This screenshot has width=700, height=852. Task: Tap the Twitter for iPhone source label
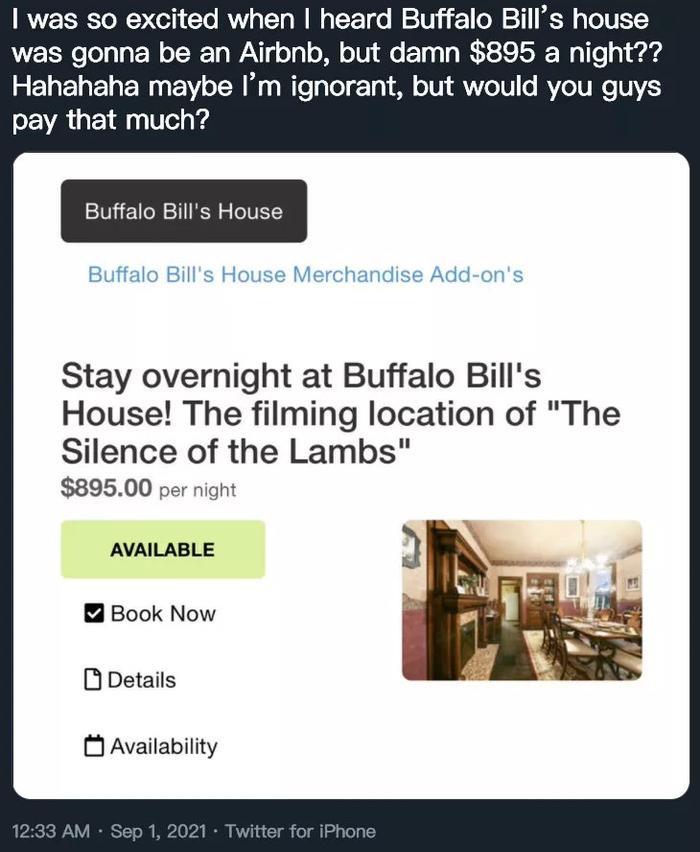click(301, 831)
